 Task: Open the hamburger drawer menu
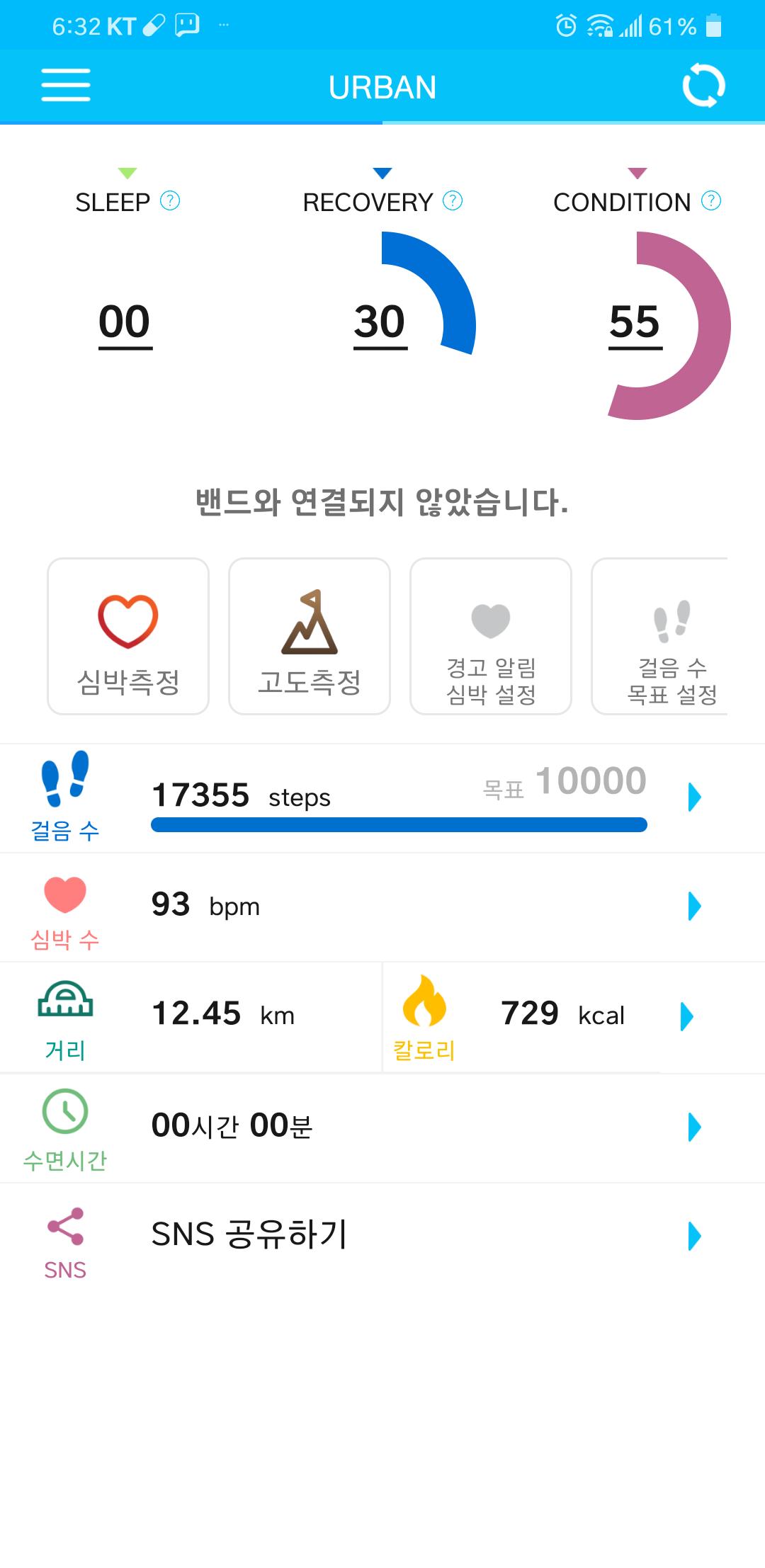[66, 86]
